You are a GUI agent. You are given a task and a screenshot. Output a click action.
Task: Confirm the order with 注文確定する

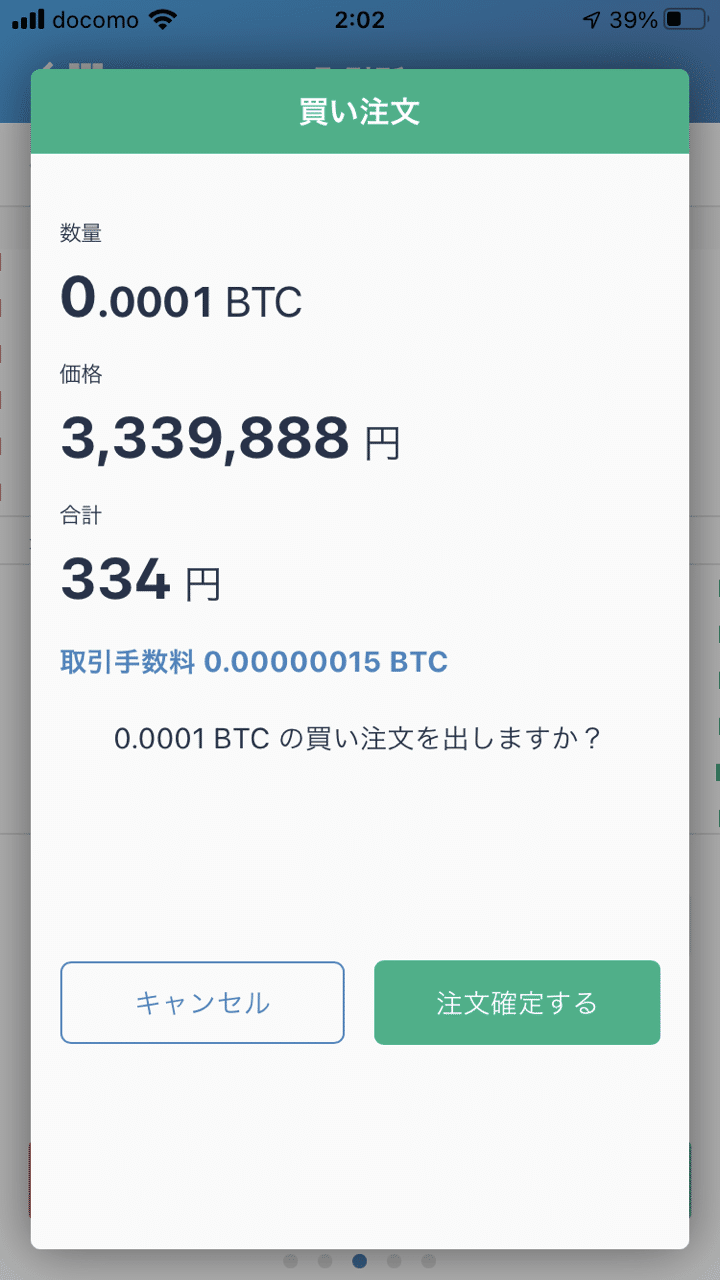(x=517, y=1003)
